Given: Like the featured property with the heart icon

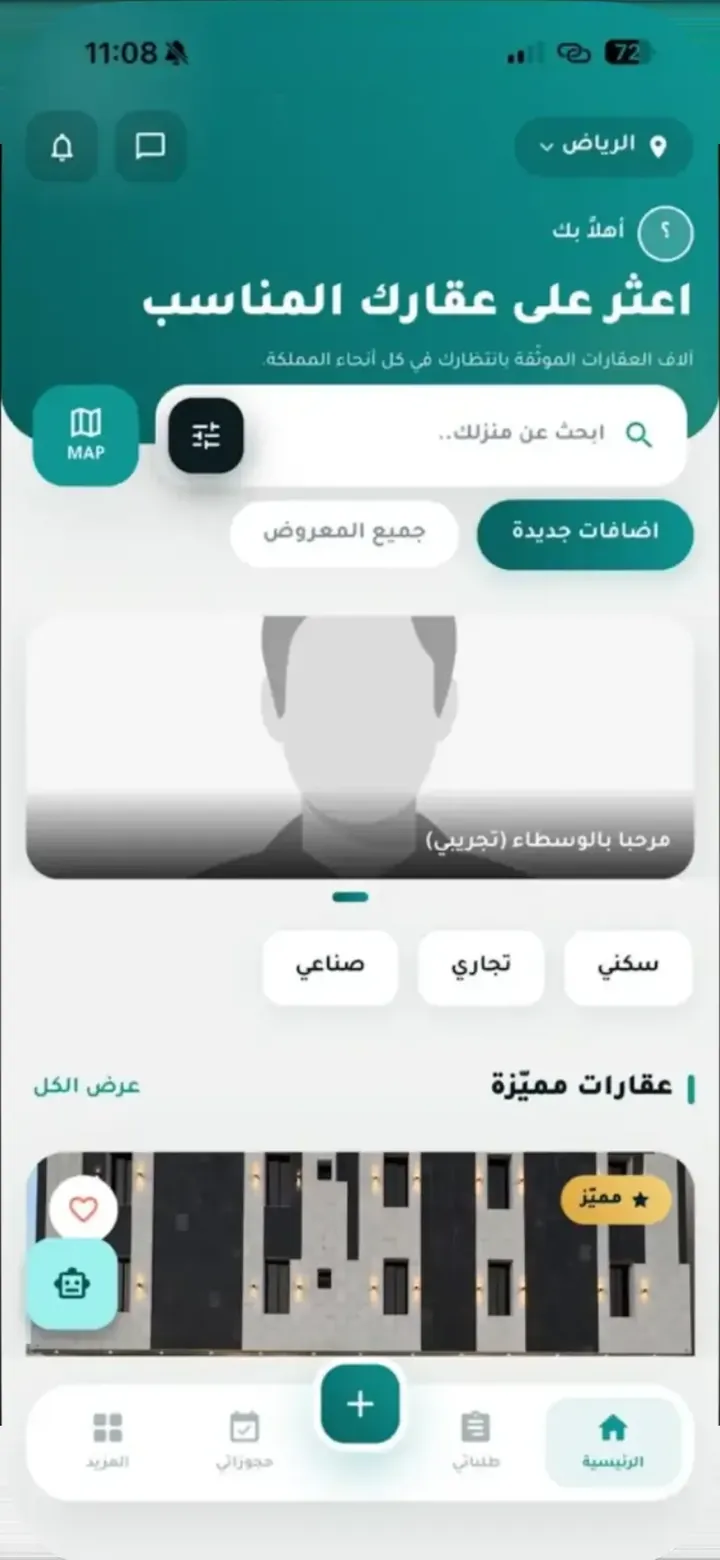Looking at the screenshot, I should [83, 1209].
